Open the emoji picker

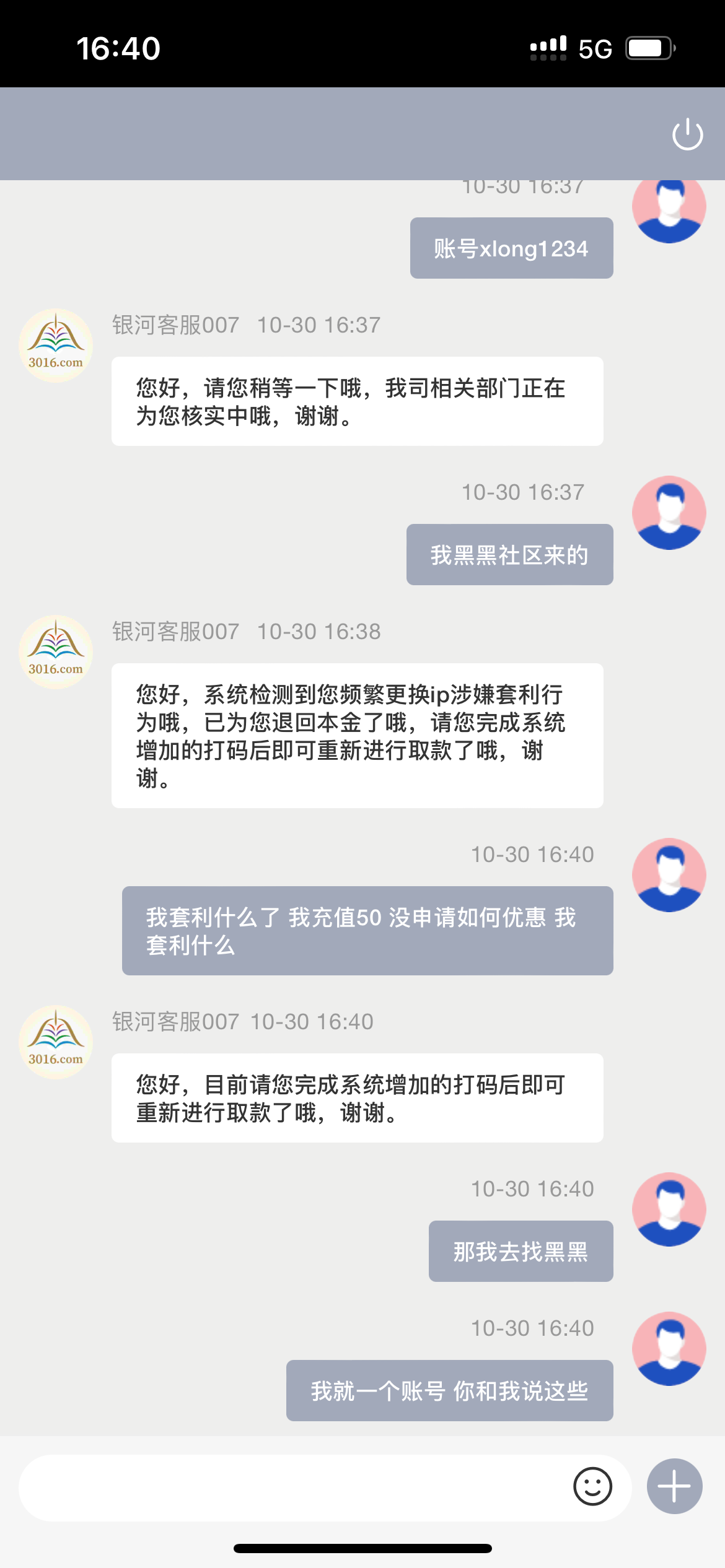pyautogui.click(x=592, y=1486)
